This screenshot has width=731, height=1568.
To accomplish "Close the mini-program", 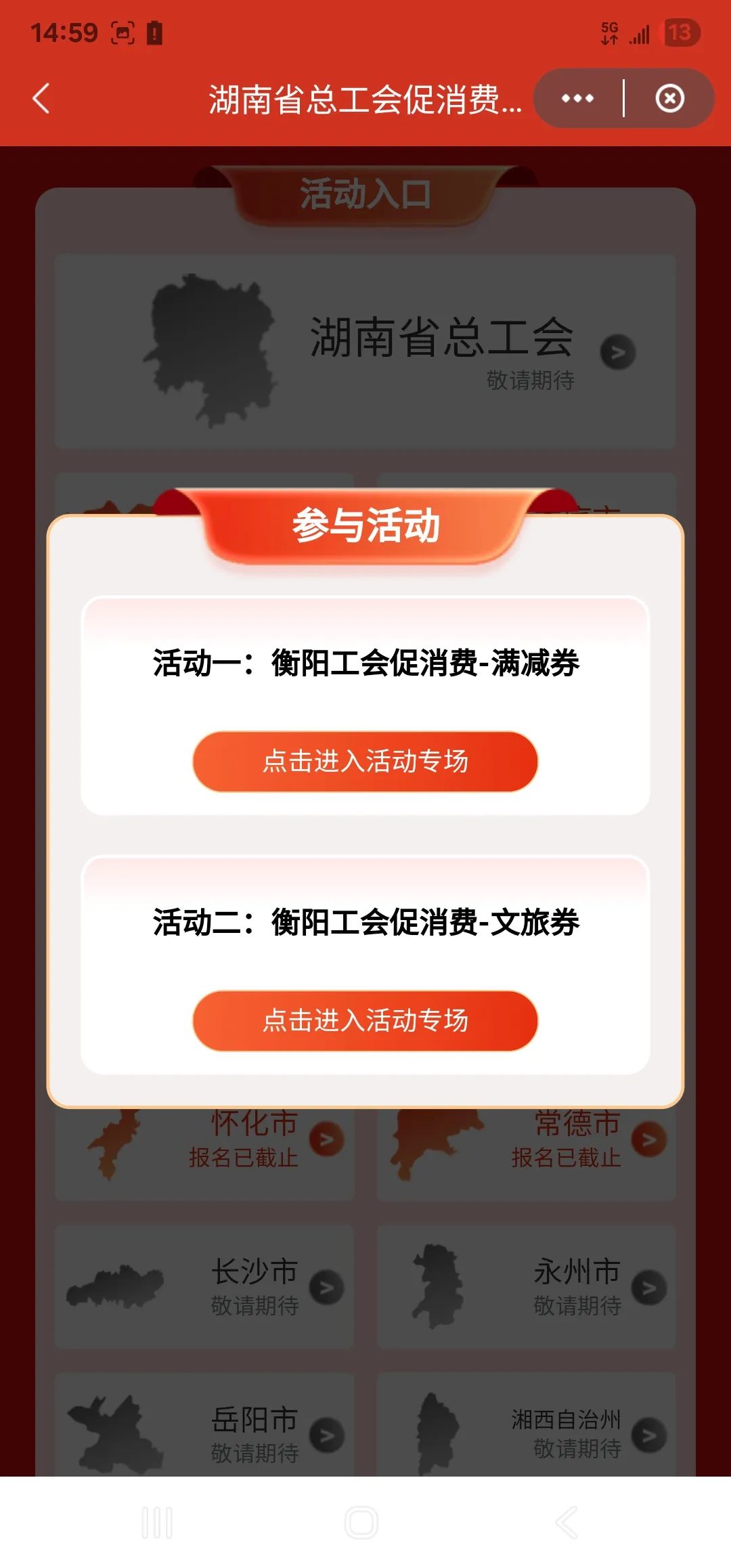I will click(x=669, y=99).
